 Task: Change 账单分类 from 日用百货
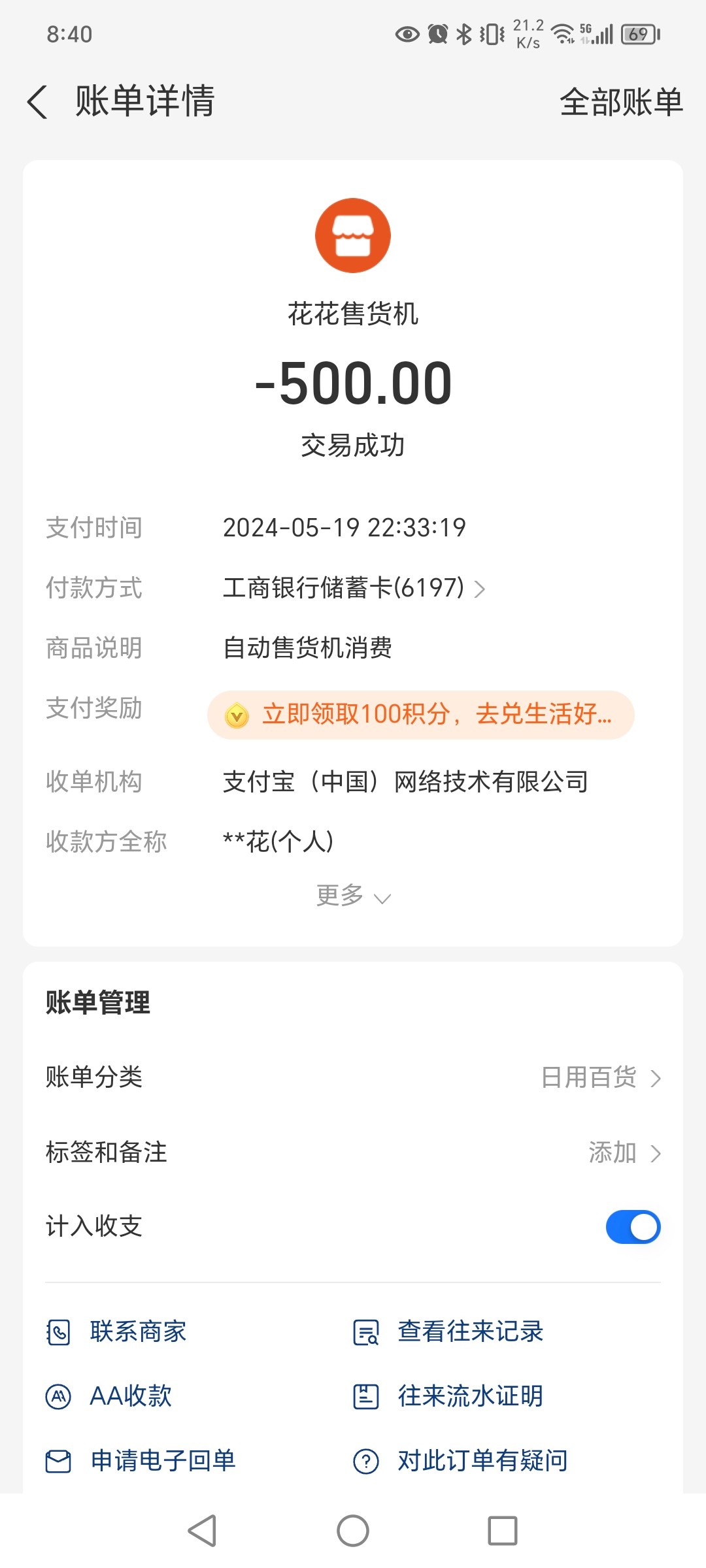point(600,1077)
